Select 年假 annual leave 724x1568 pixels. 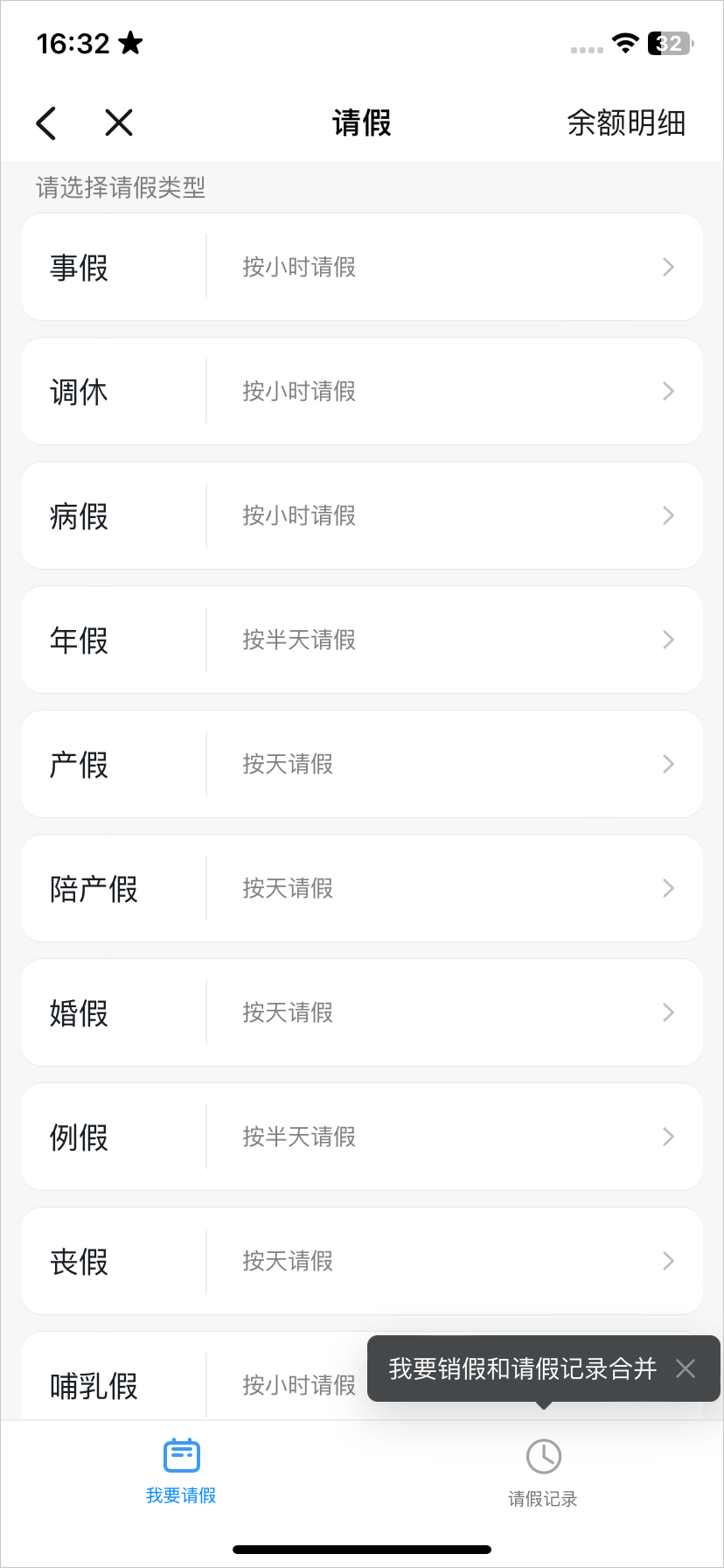[362, 640]
